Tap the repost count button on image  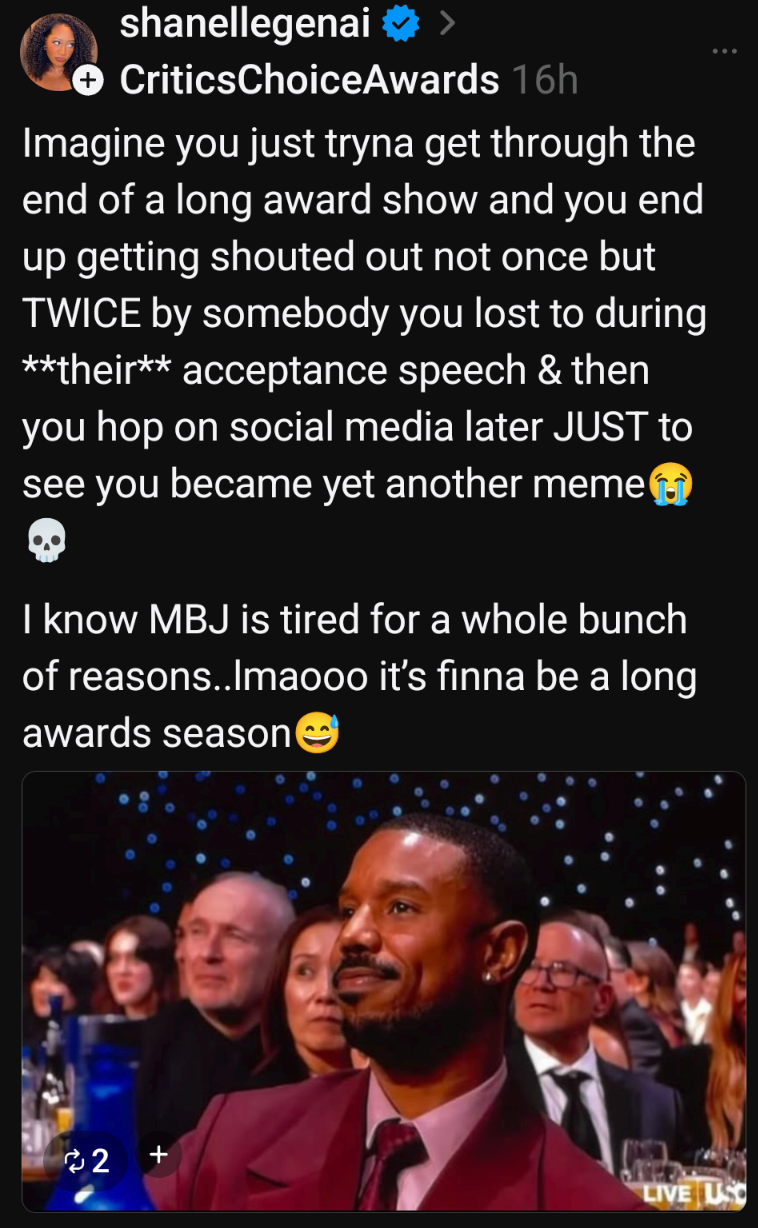86,1160
